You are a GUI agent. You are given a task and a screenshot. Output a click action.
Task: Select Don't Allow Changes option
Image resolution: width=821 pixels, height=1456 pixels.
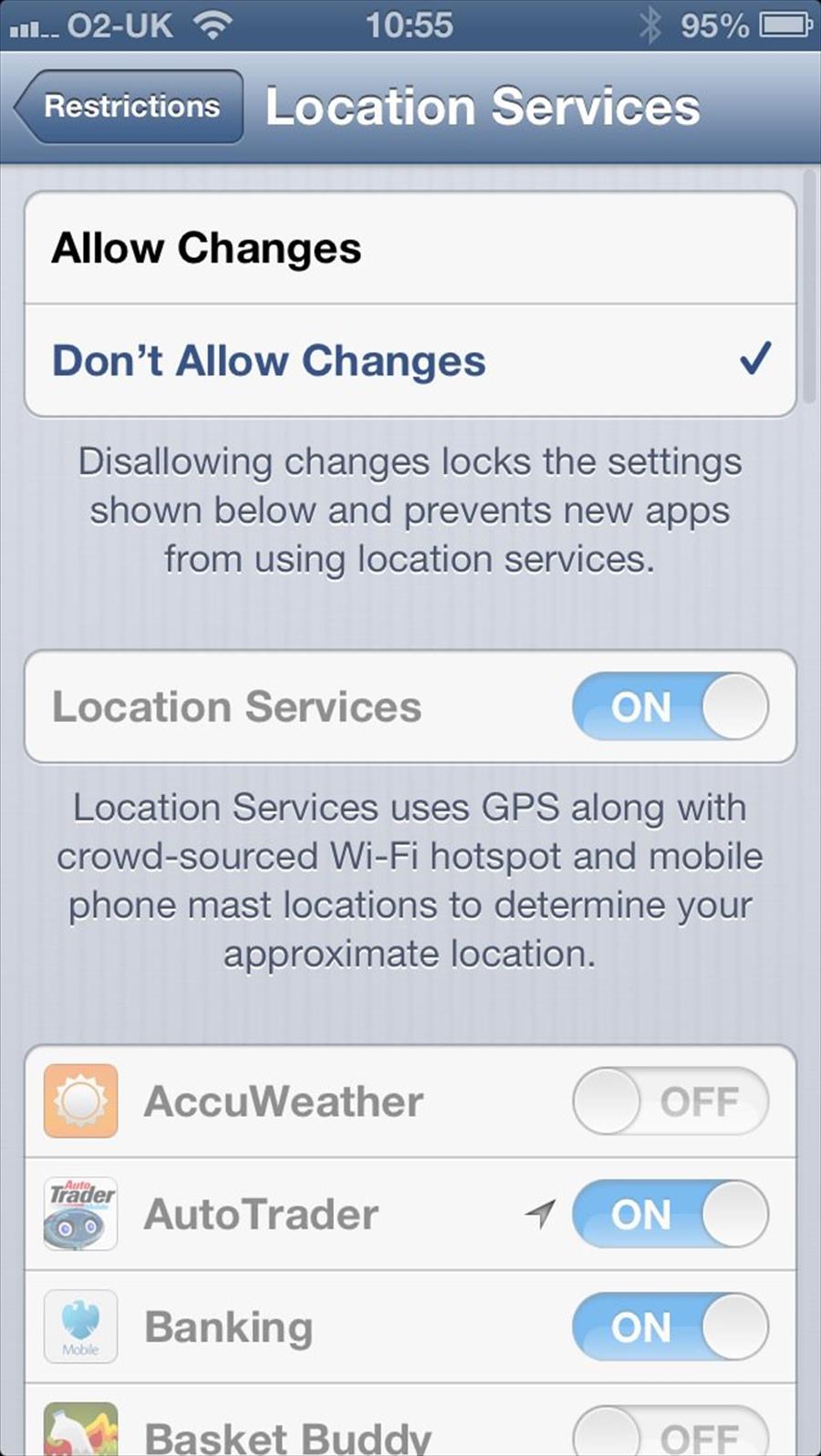pyautogui.click(x=410, y=361)
